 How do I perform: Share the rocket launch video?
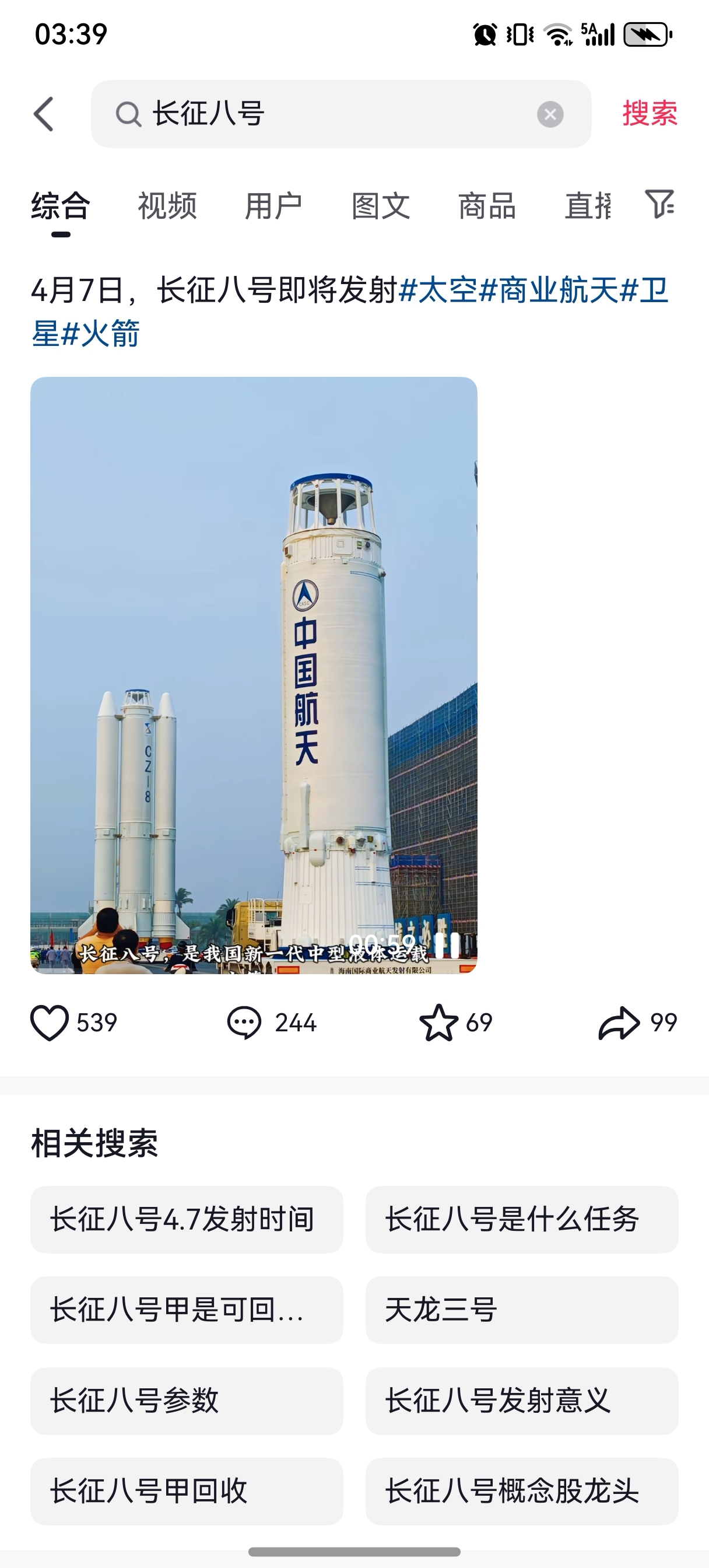[x=619, y=1023]
